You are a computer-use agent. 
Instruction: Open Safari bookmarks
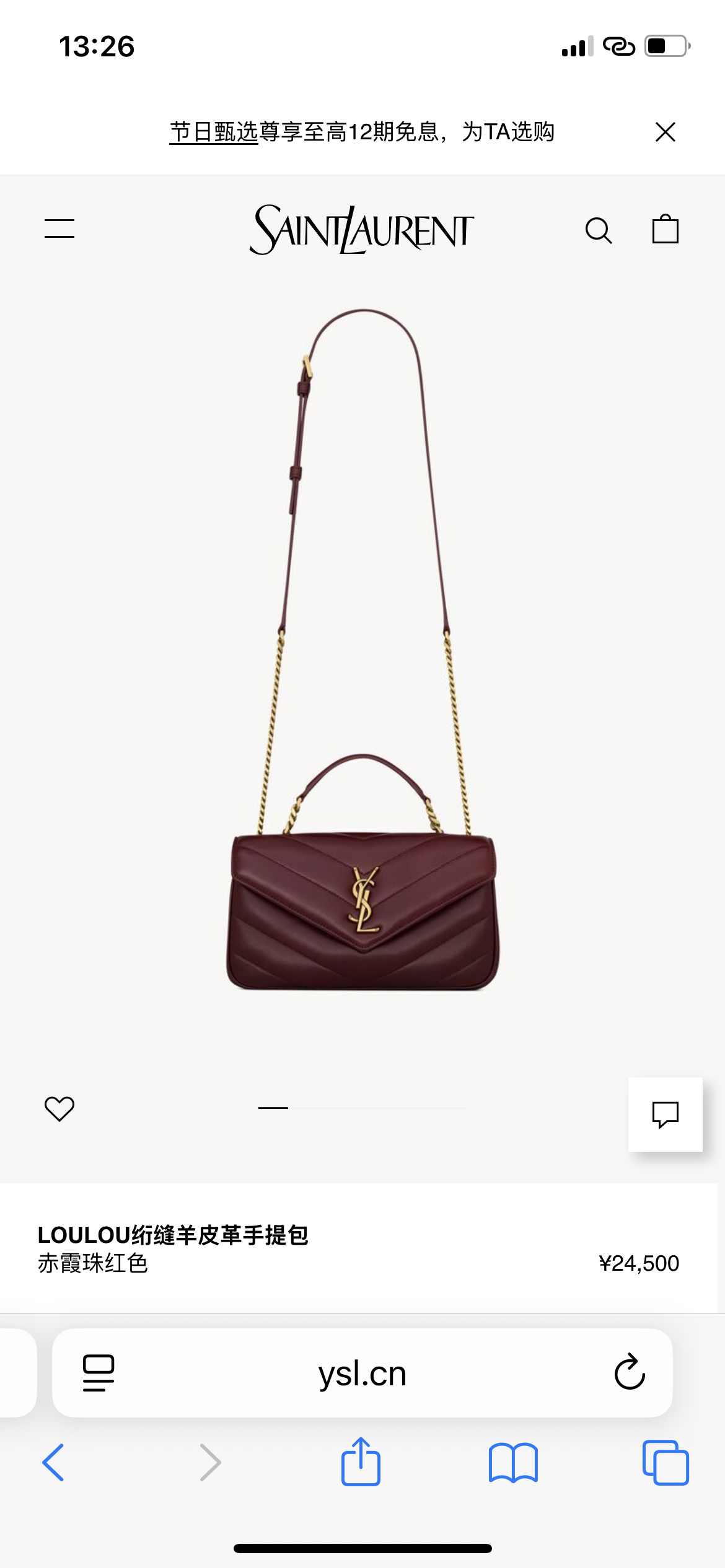click(x=513, y=1463)
